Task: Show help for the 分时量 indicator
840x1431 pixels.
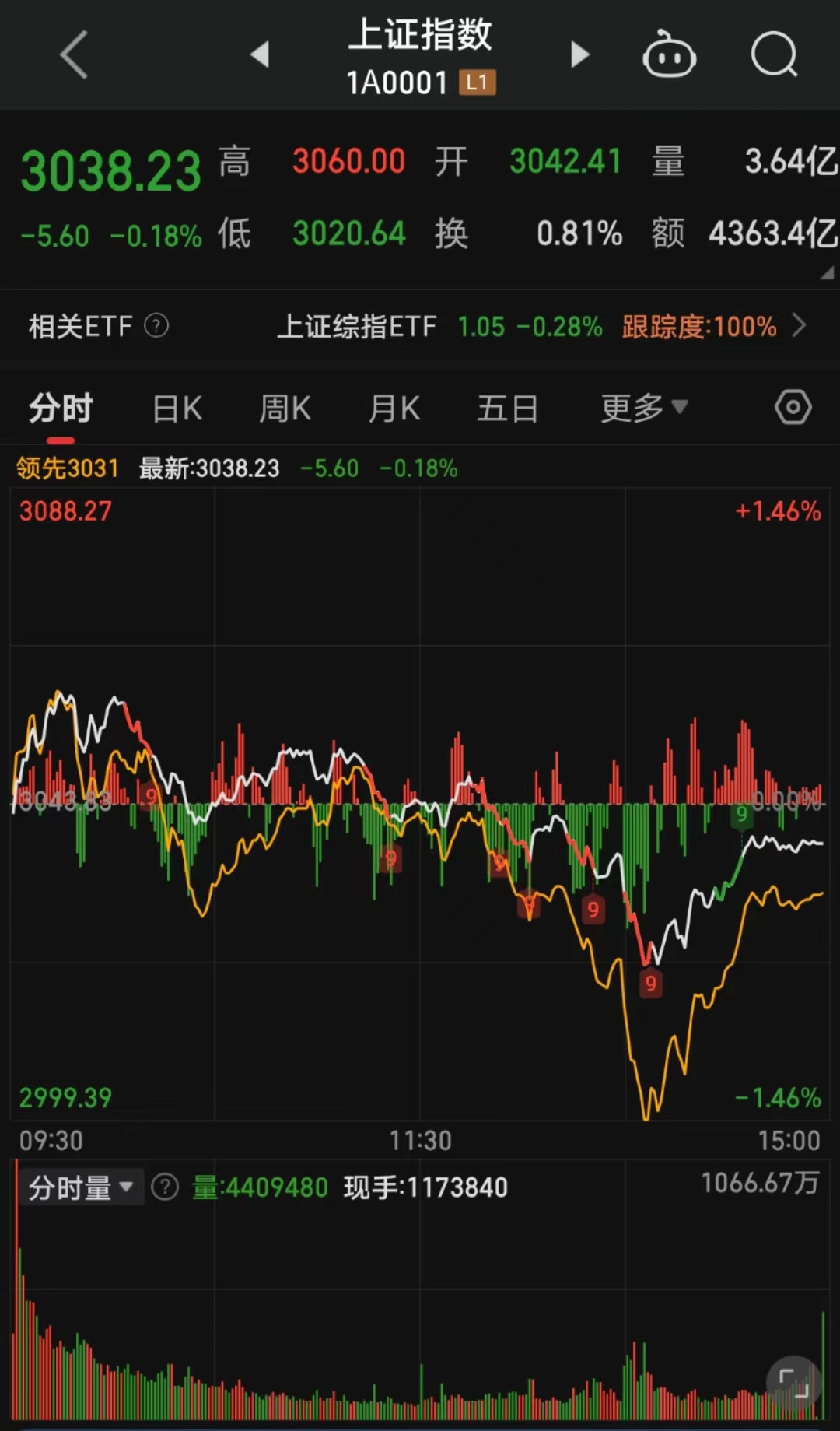Action: click(165, 1187)
